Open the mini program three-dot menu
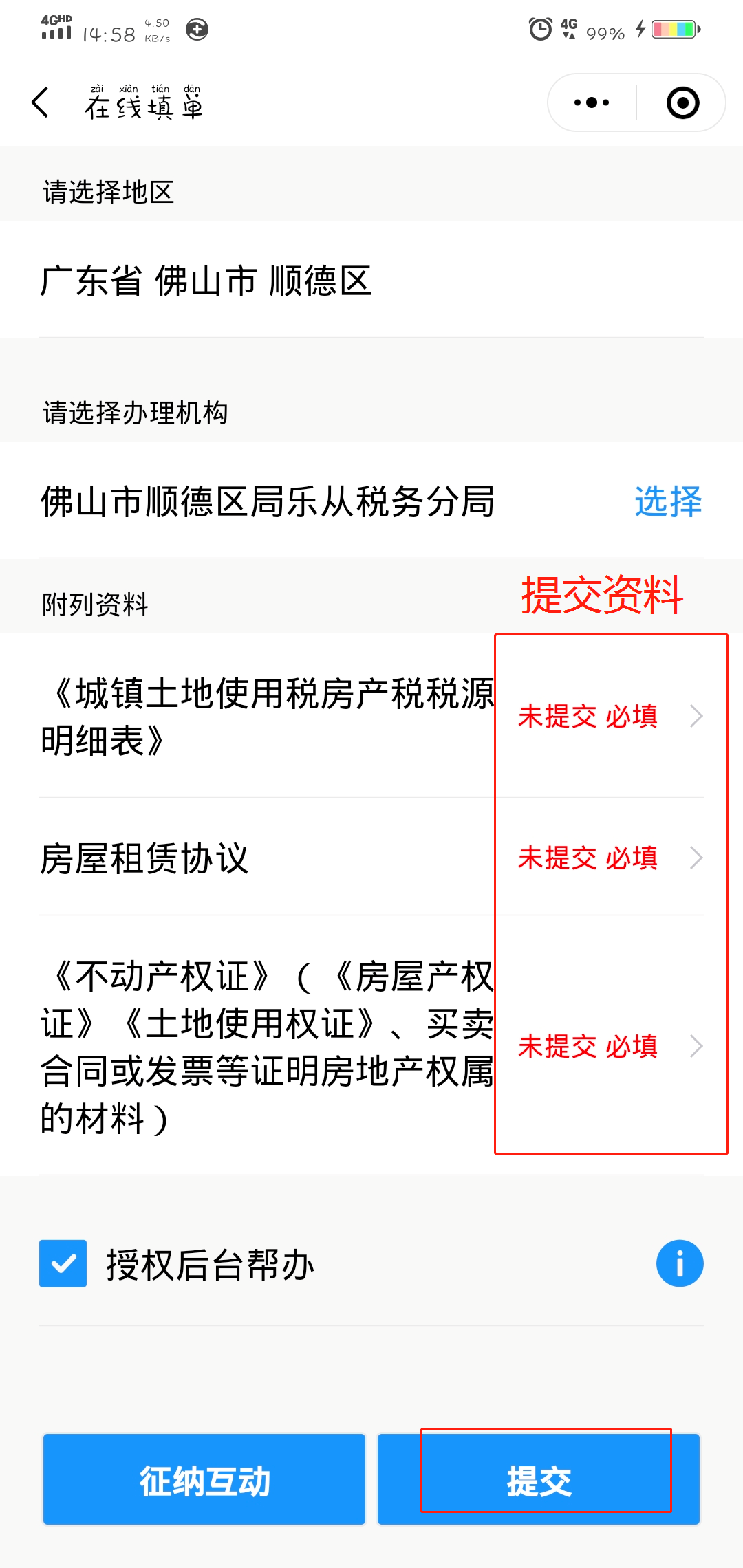The image size is (743, 1568). click(x=592, y=102)
